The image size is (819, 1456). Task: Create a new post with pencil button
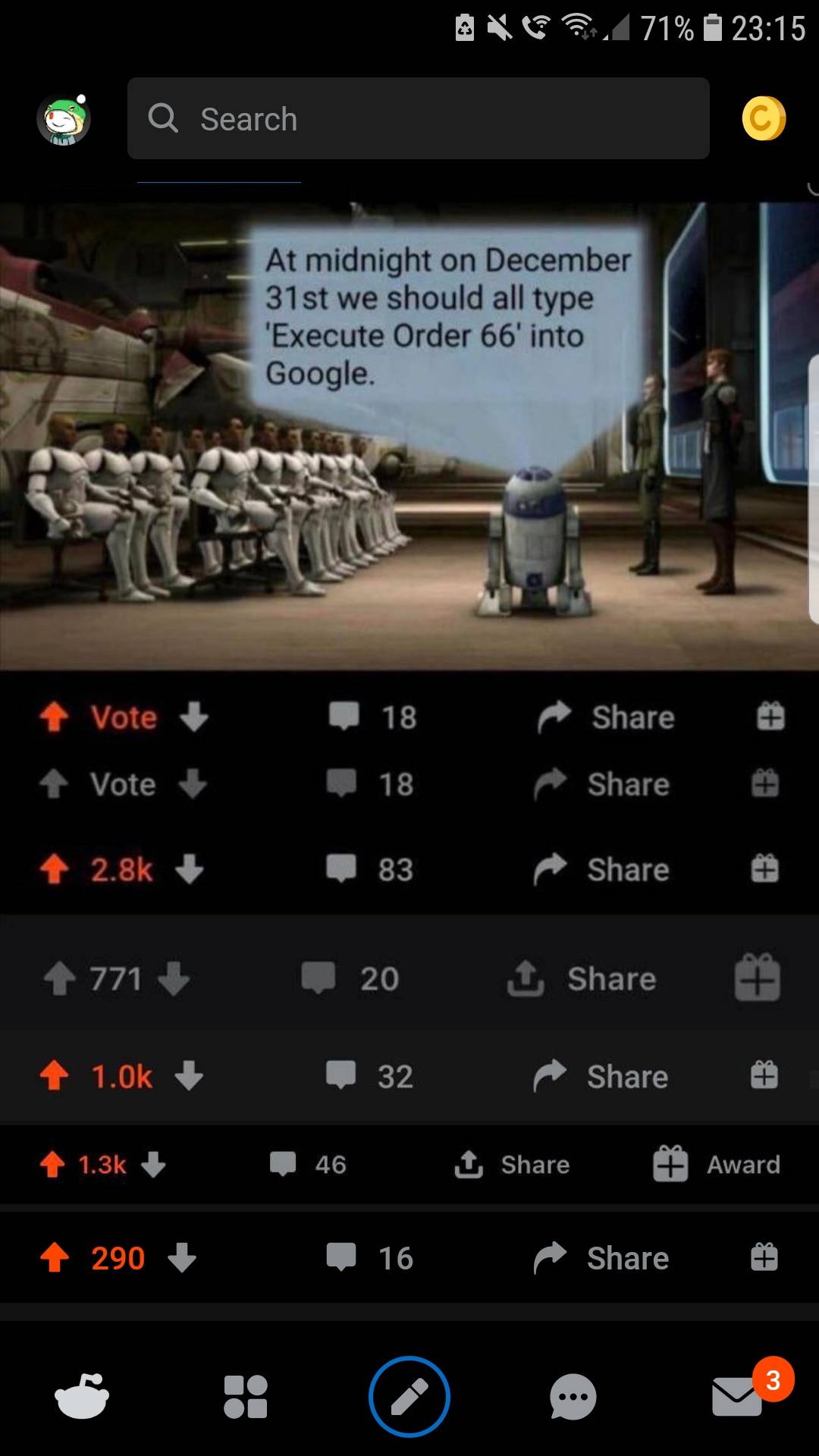(409, 1397)
